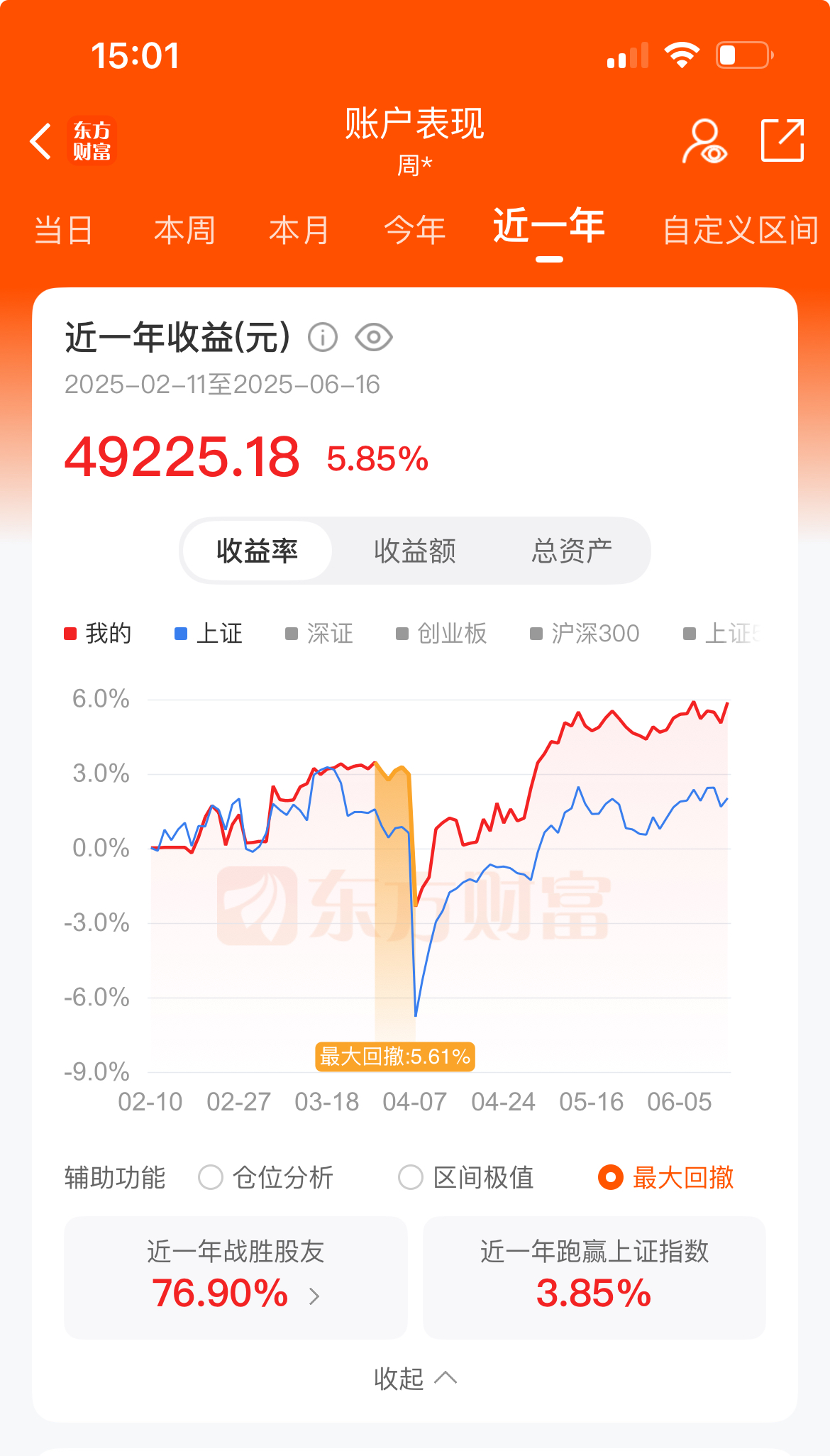Switch to the 本周 tab
The width and height of the screenshot is (830, 1456).
184,231
